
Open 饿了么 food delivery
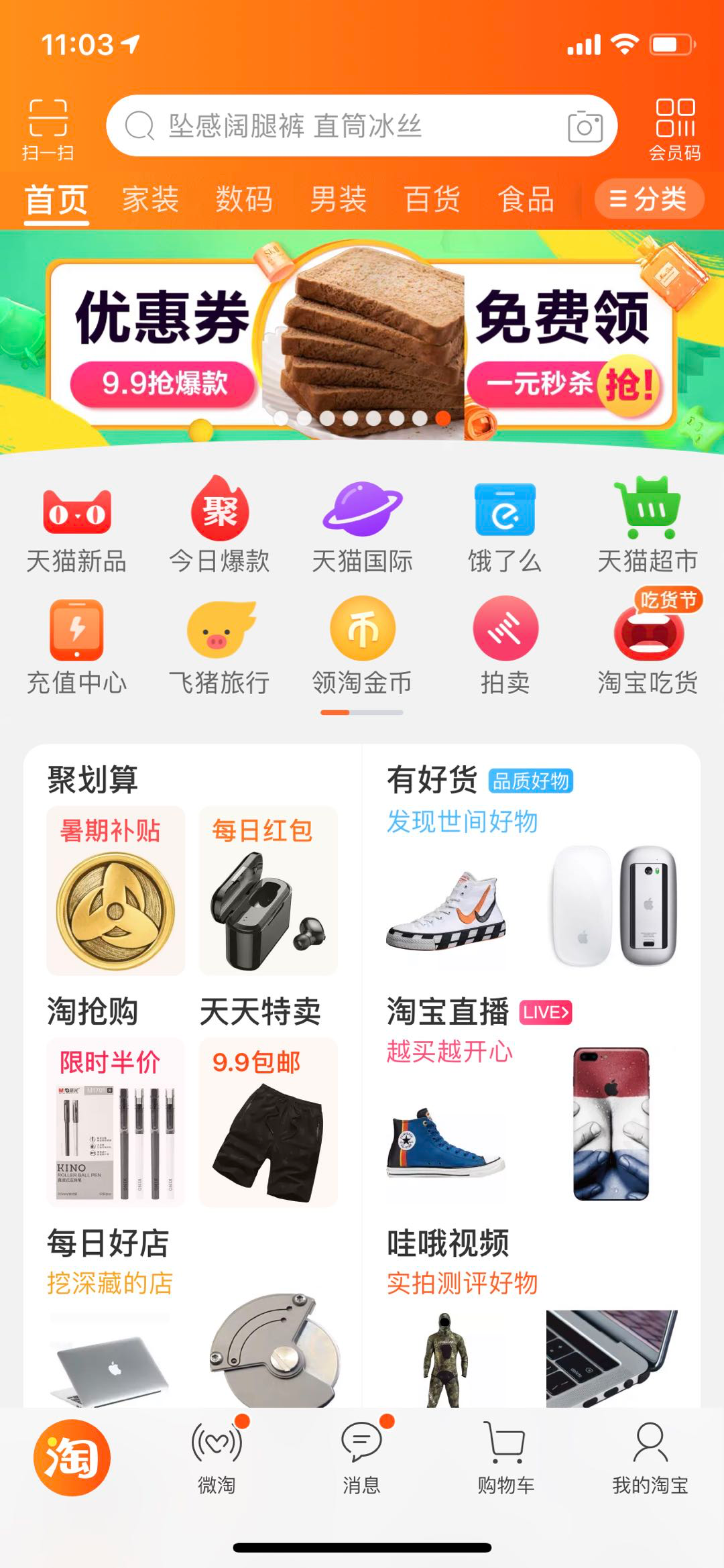(x=504, y=526)
